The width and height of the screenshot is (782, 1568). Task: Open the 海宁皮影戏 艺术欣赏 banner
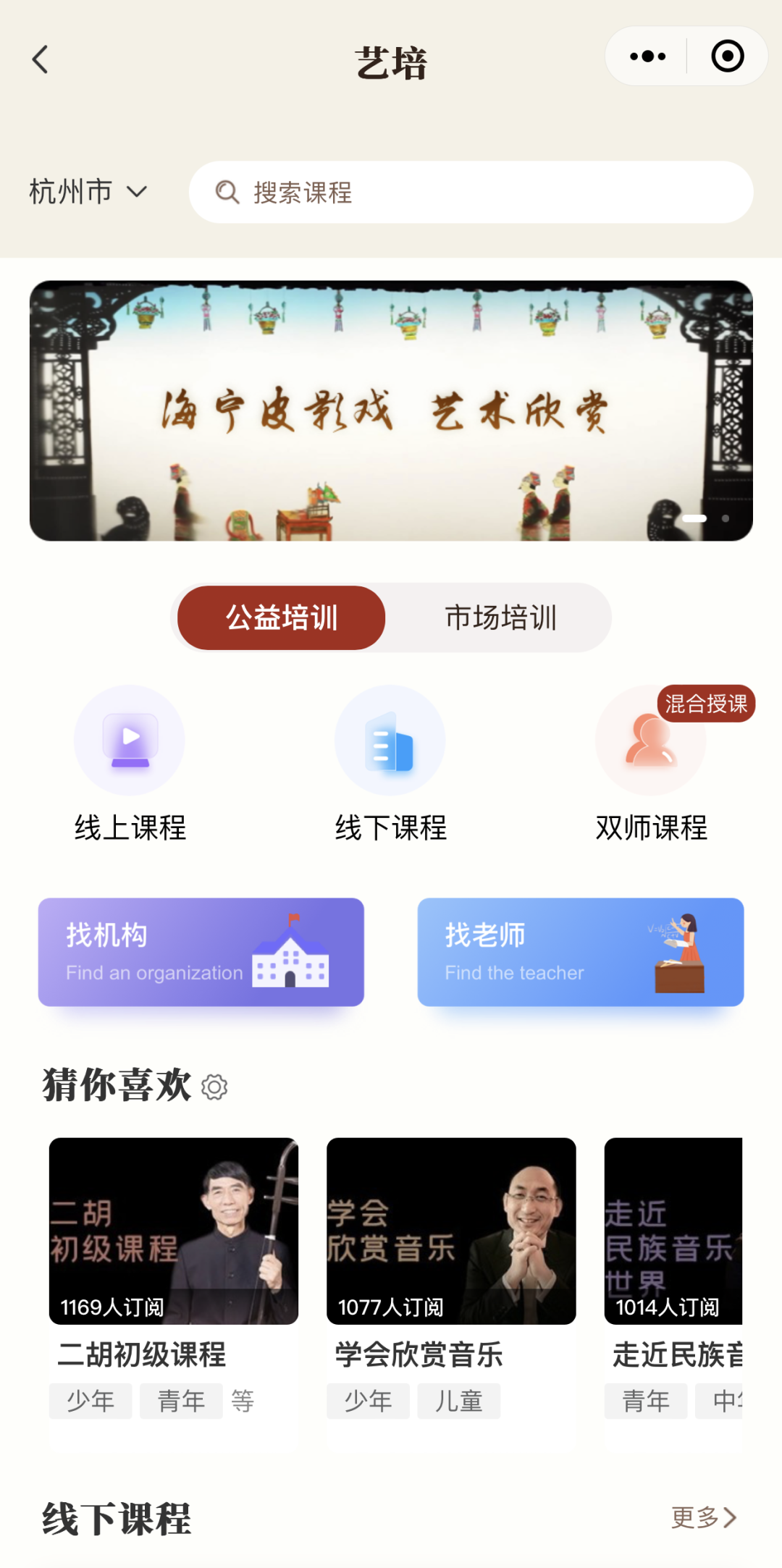(x=391, y=410)
